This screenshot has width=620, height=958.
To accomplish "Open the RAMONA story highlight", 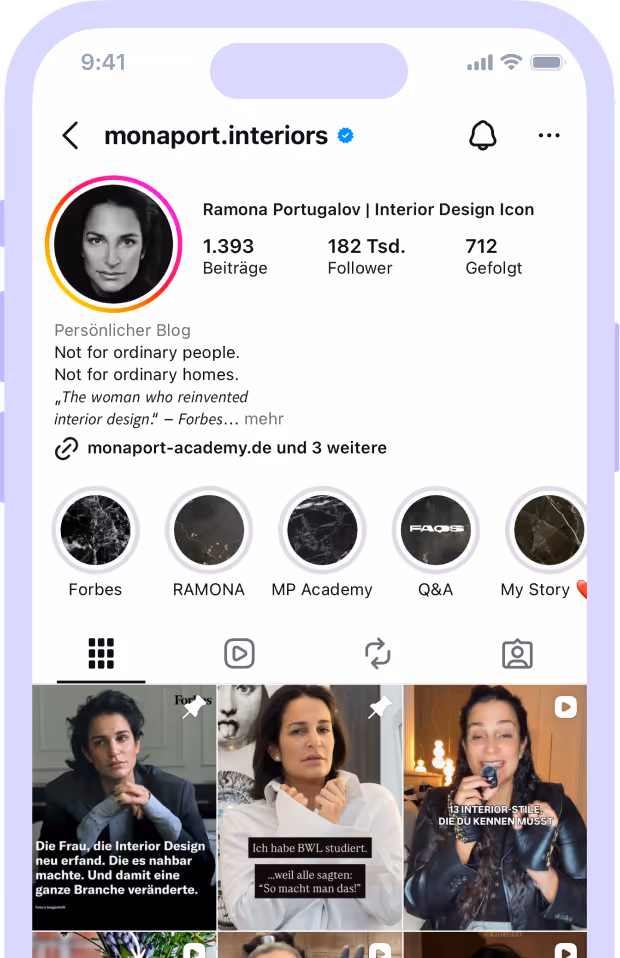I will point(209,530).
